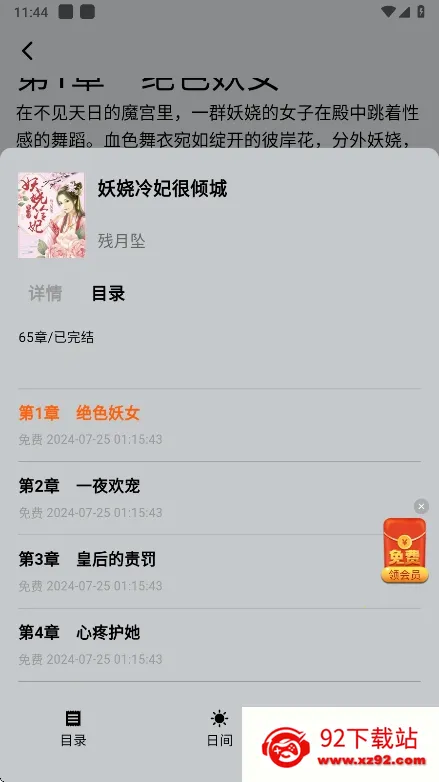Open the book cover of 妖娆冷妃很倾城
This screenshot has height=782, width=439.
51,215
